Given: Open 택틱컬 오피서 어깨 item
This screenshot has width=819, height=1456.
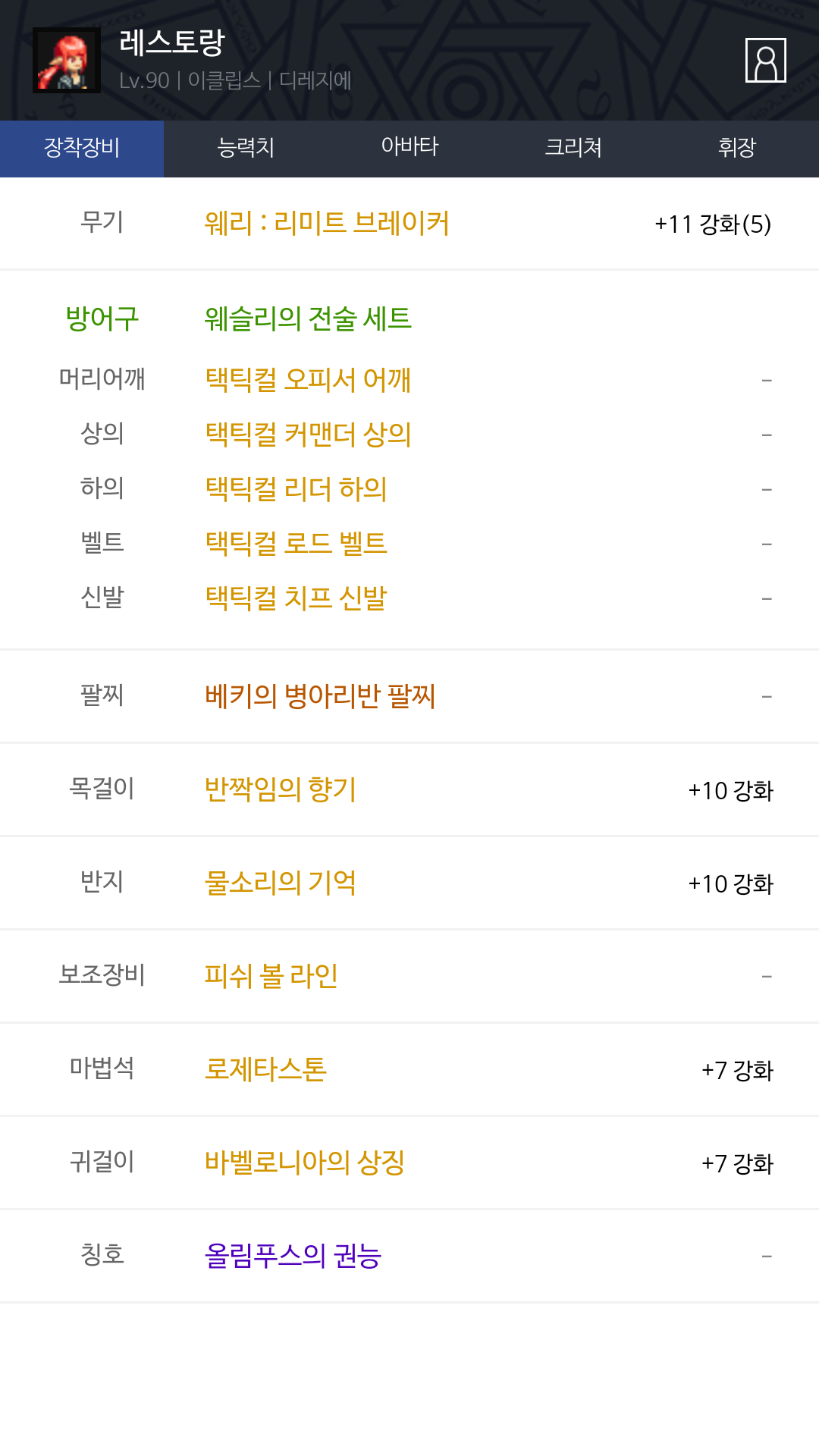Looking at the screenshot, I should click(x=308, y=379).
